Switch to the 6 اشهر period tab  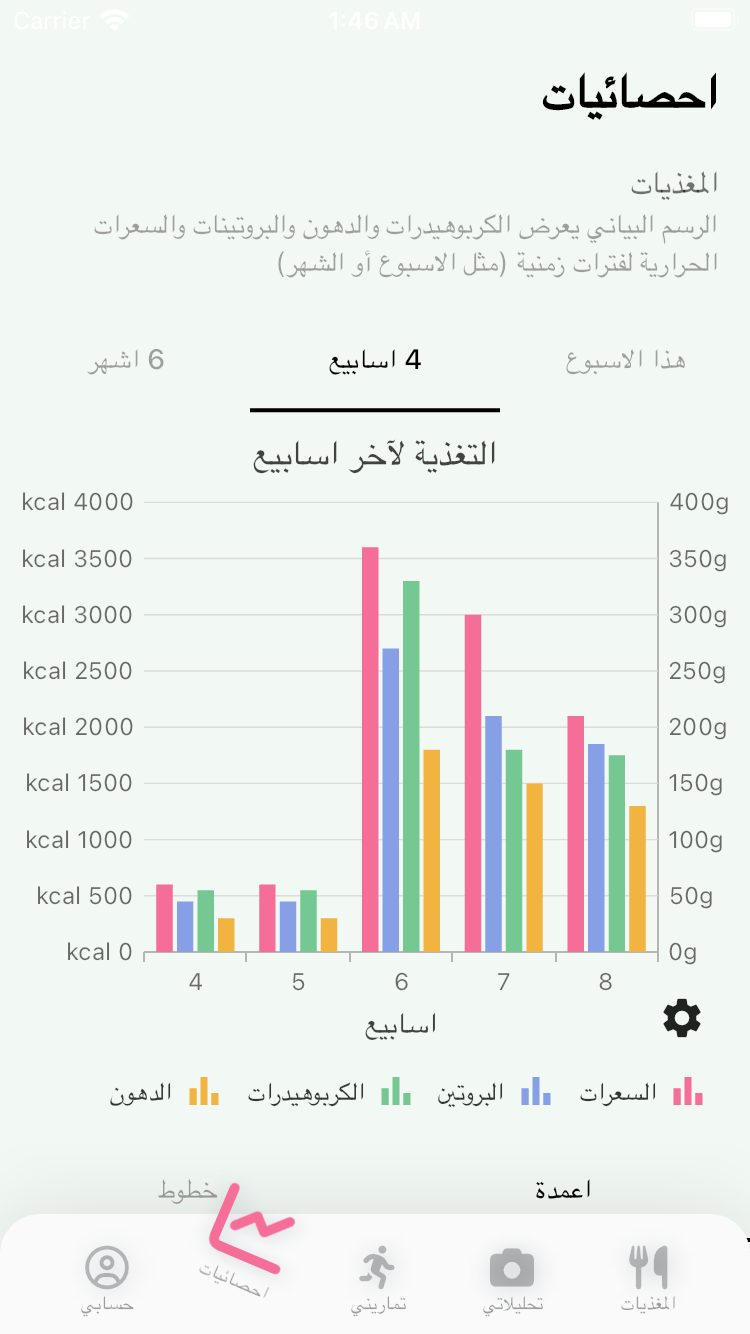click(126, 361)
